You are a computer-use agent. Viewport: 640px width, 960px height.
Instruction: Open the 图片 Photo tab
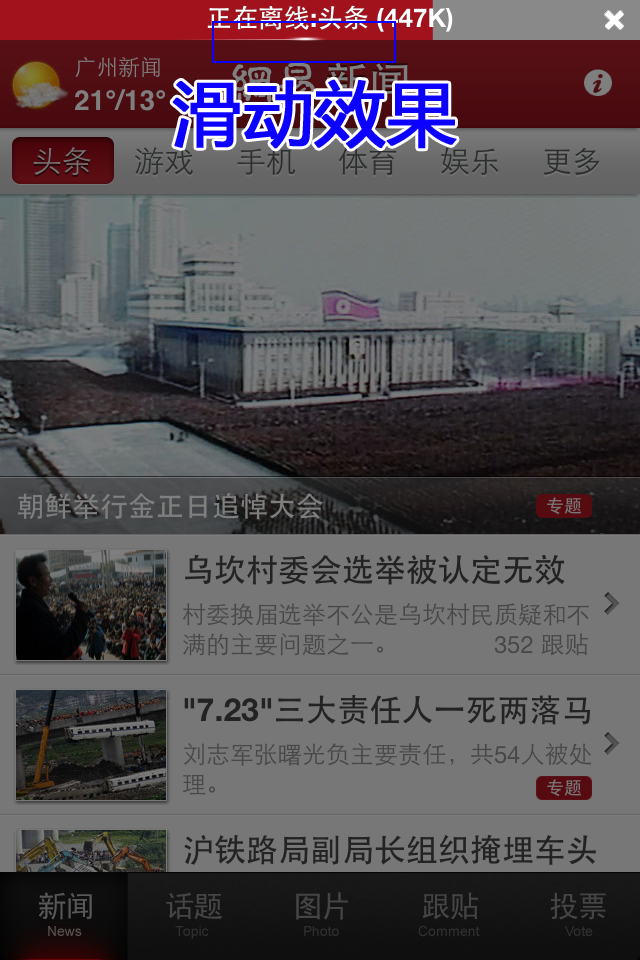point(321,916)
